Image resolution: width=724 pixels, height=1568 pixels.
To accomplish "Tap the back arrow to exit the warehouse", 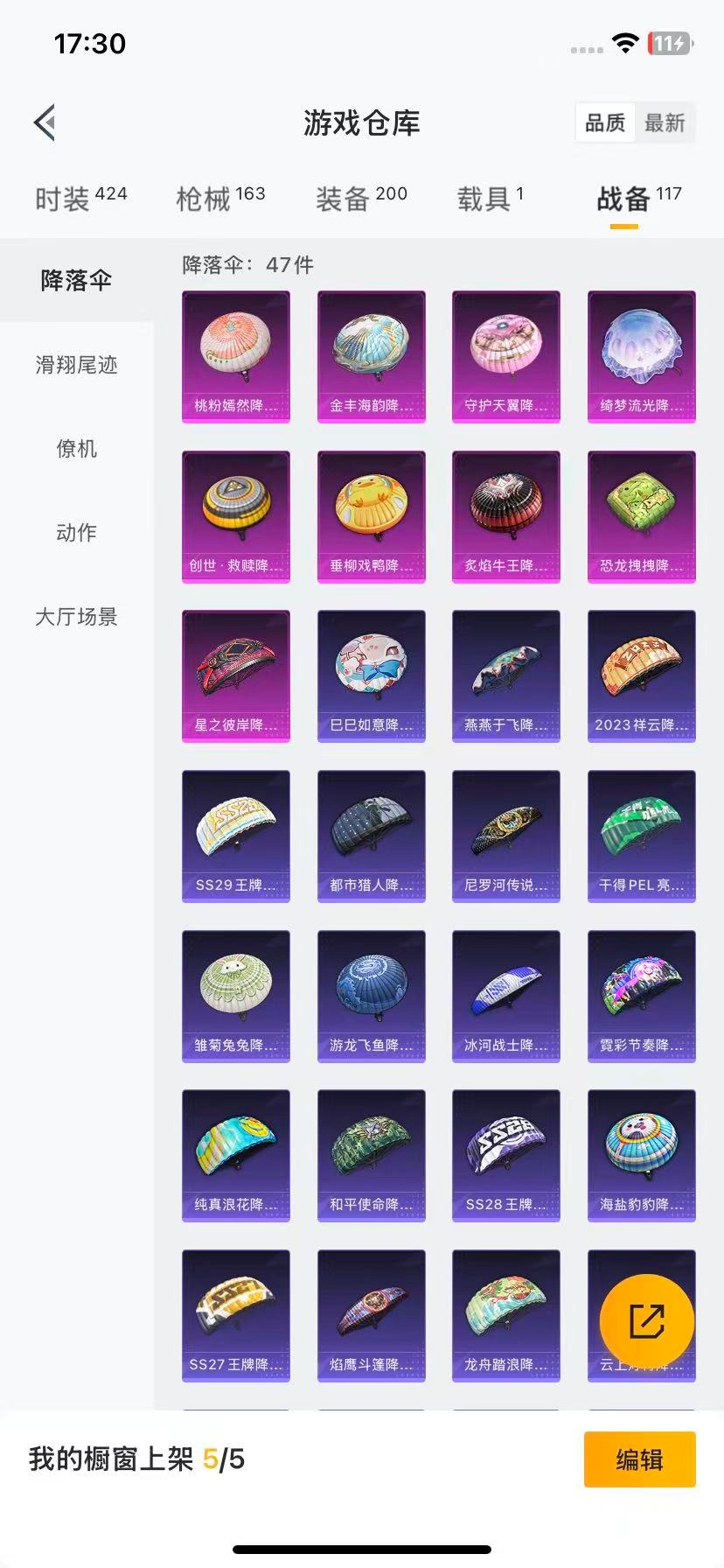I will click(45, 122).
